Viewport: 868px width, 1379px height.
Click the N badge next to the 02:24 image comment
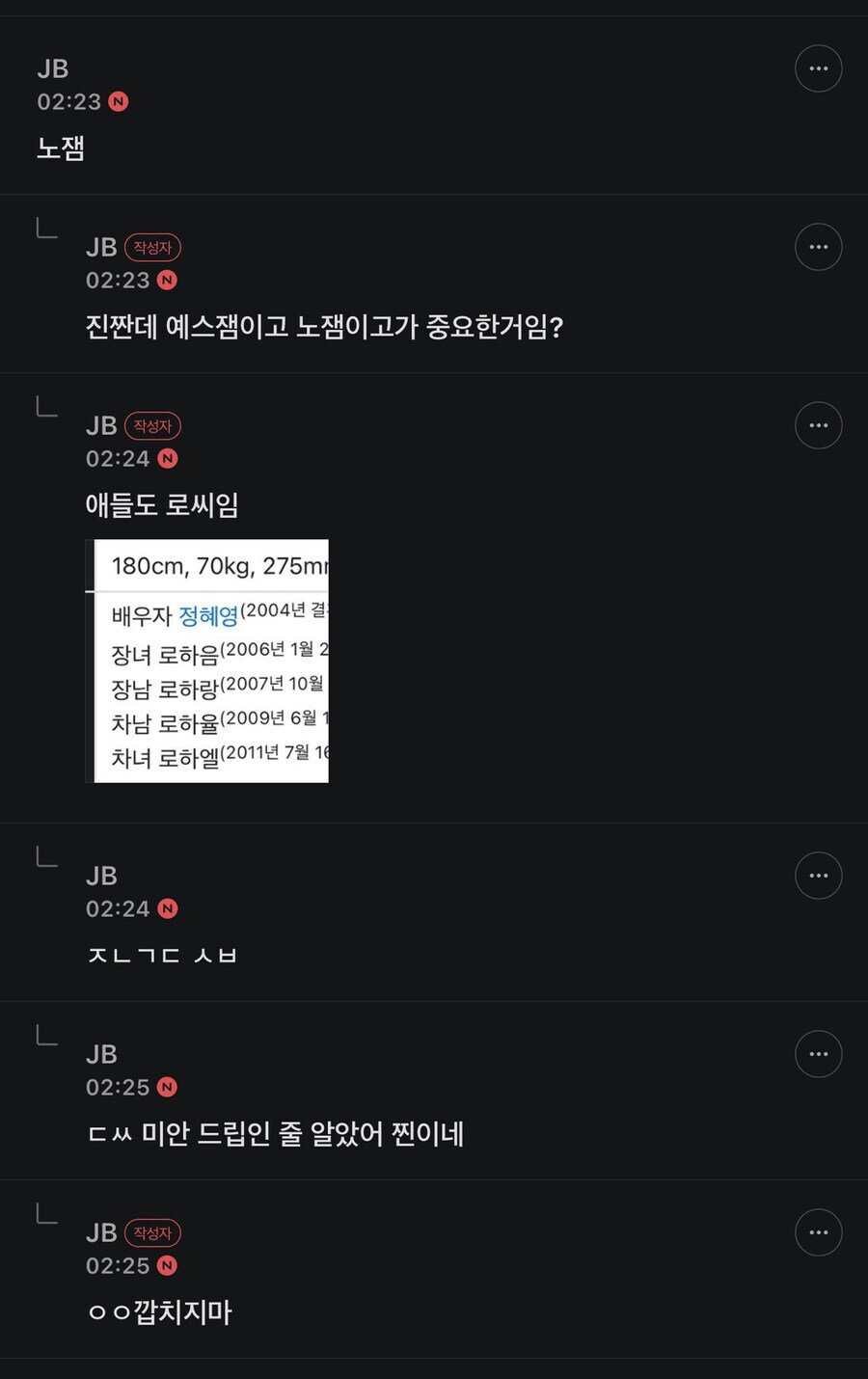coord(166,459)
